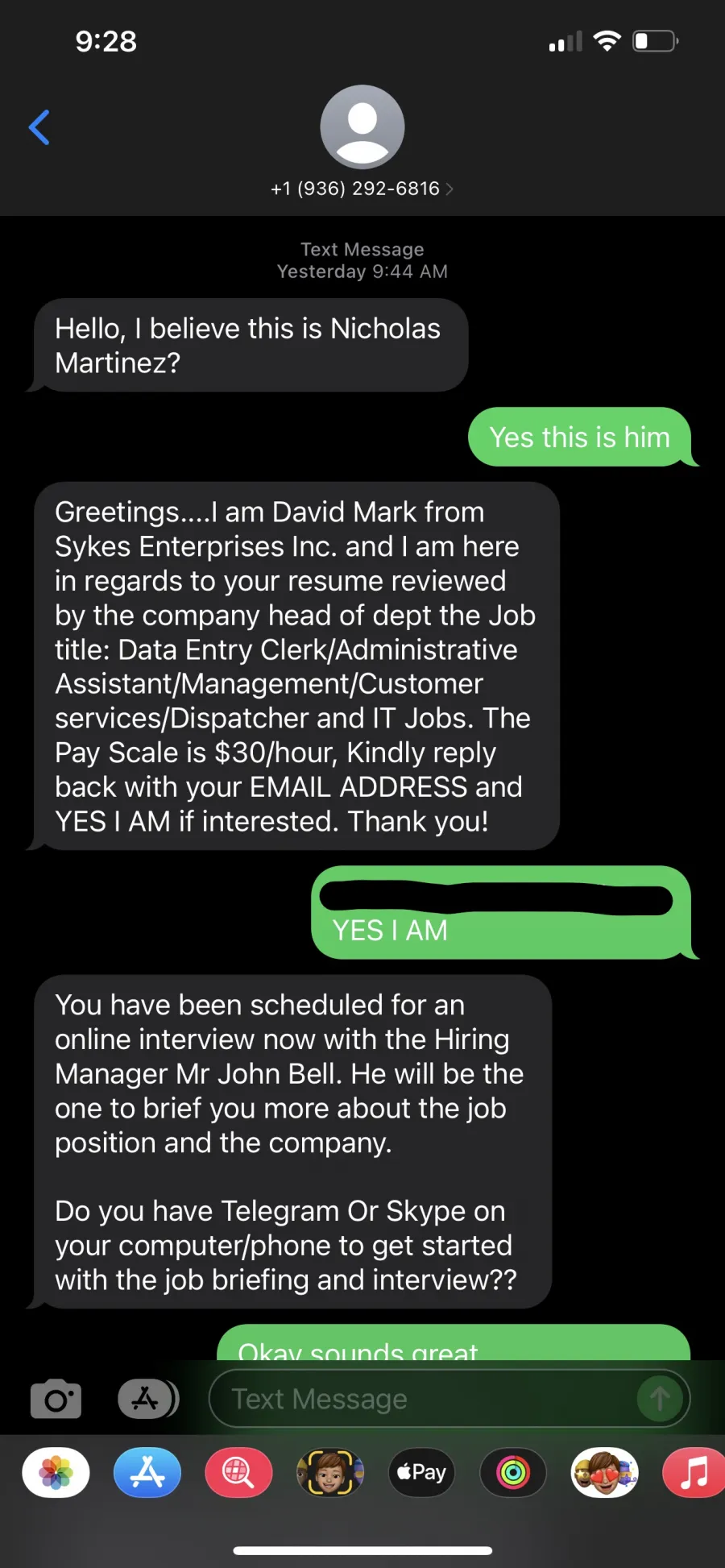Open the Memoji stickers with hearts
The image size is (725, 1568).
coord(604,1473)
